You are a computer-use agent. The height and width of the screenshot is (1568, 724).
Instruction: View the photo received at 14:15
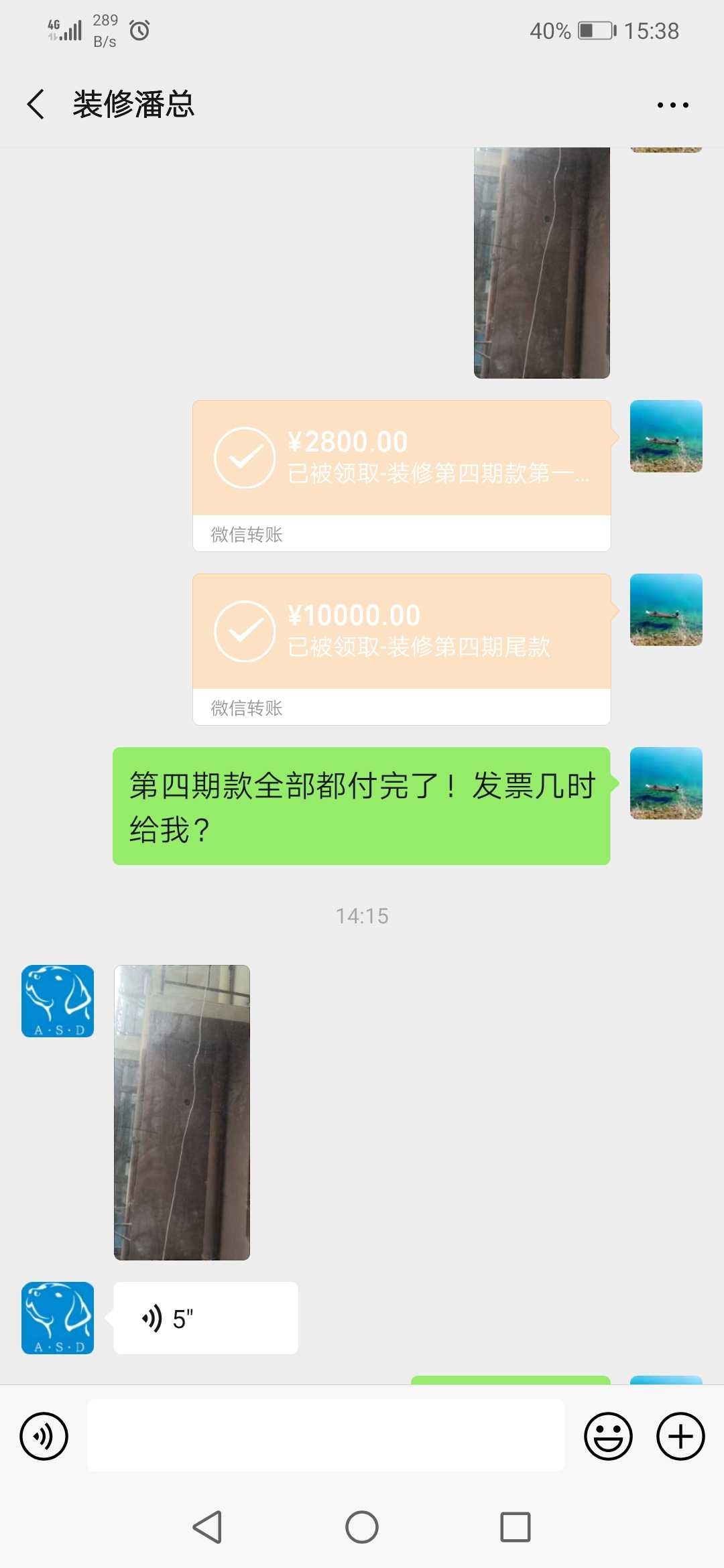182,1112
